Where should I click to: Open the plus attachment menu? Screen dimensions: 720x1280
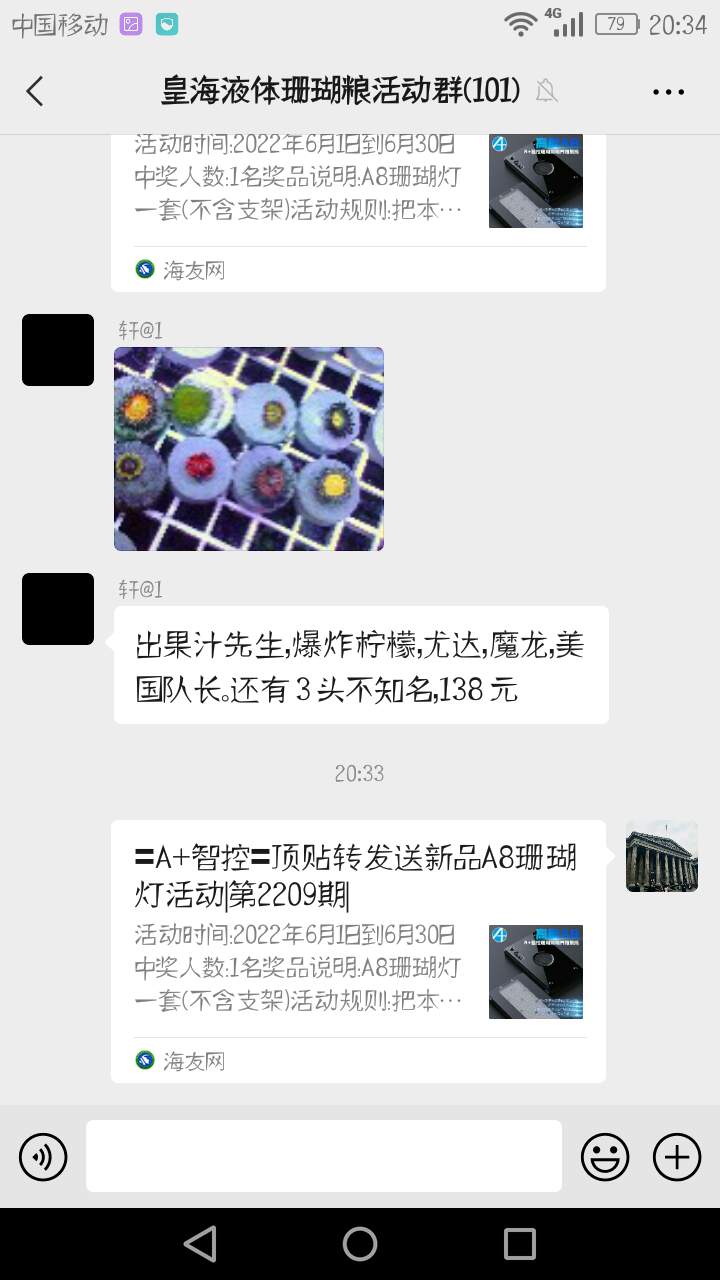click(677, 1158)
